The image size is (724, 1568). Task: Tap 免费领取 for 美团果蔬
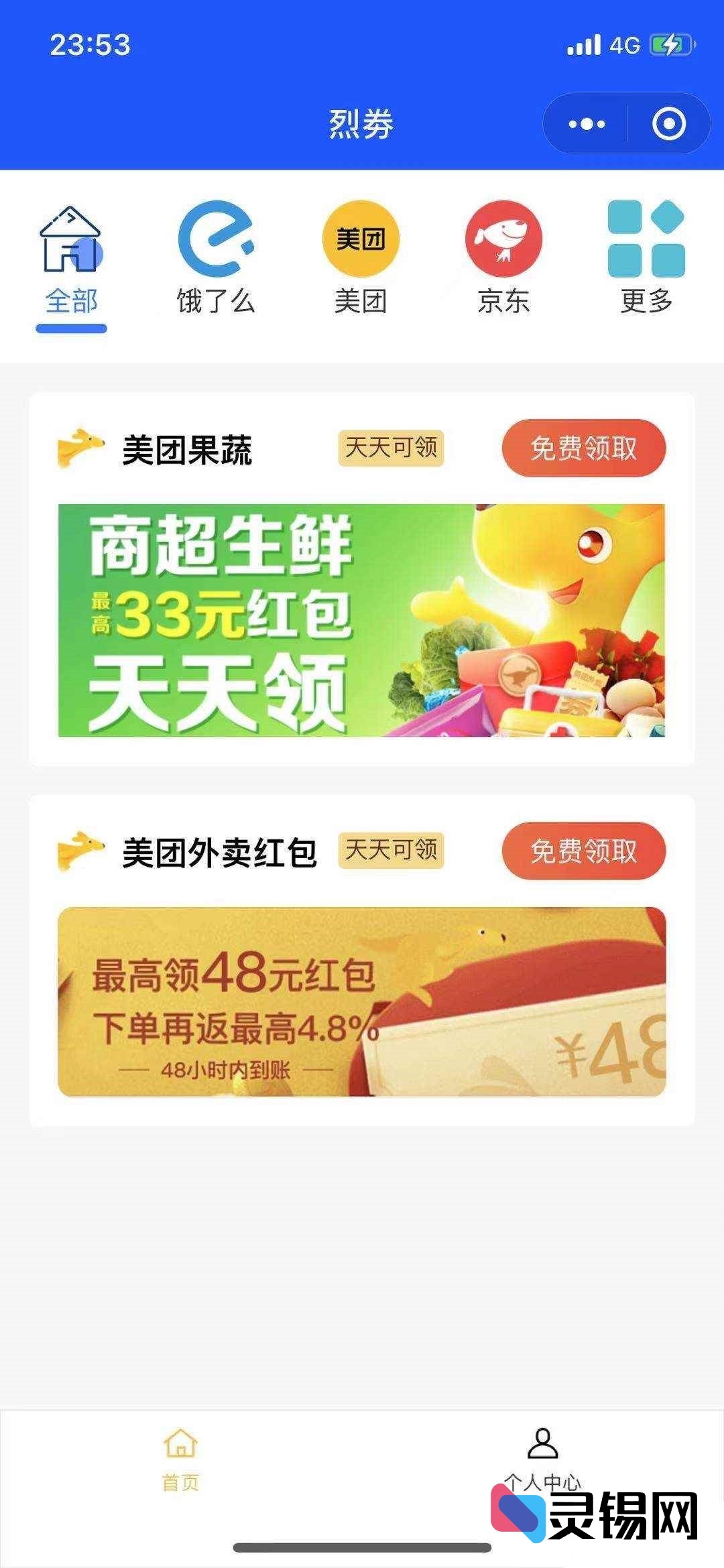(583, 448)
